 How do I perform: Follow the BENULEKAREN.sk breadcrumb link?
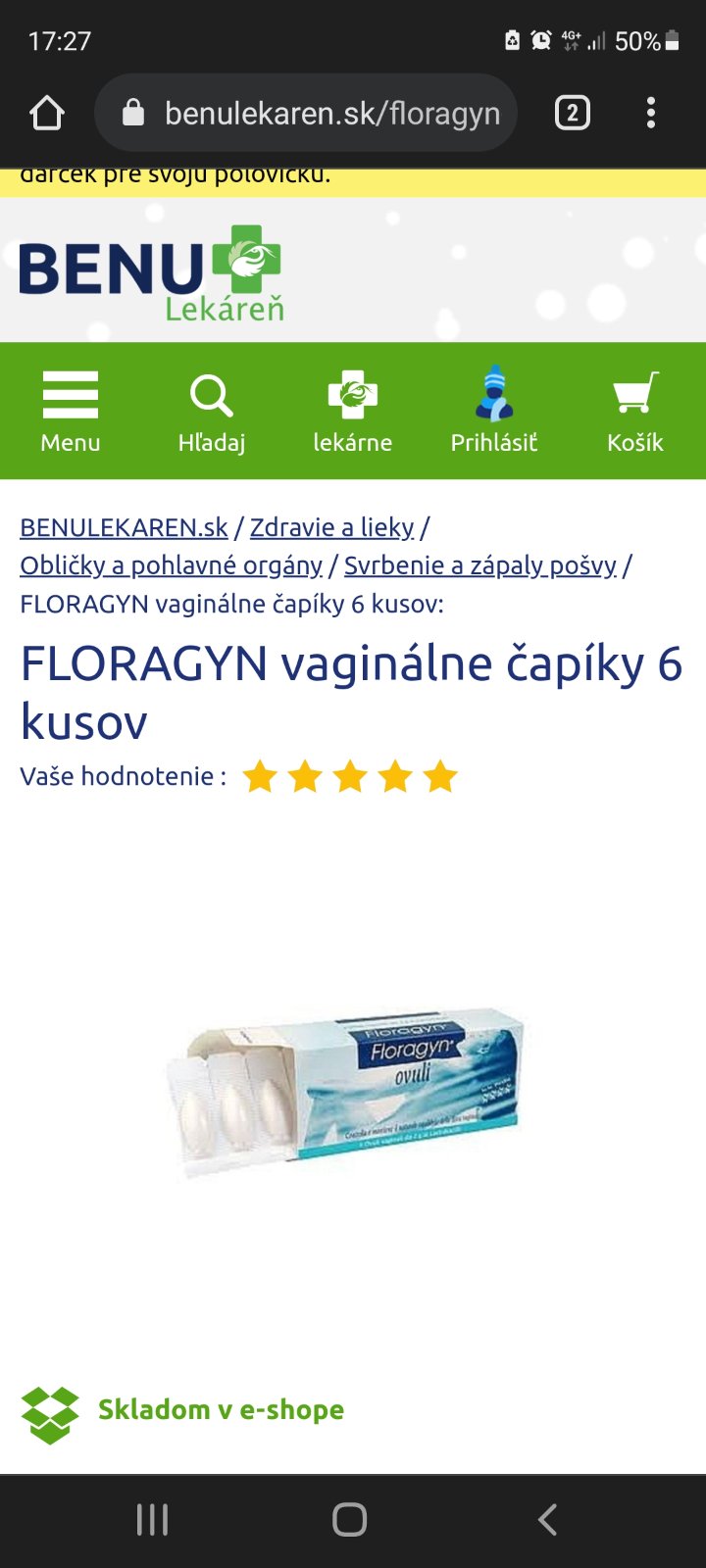point(124,527)
